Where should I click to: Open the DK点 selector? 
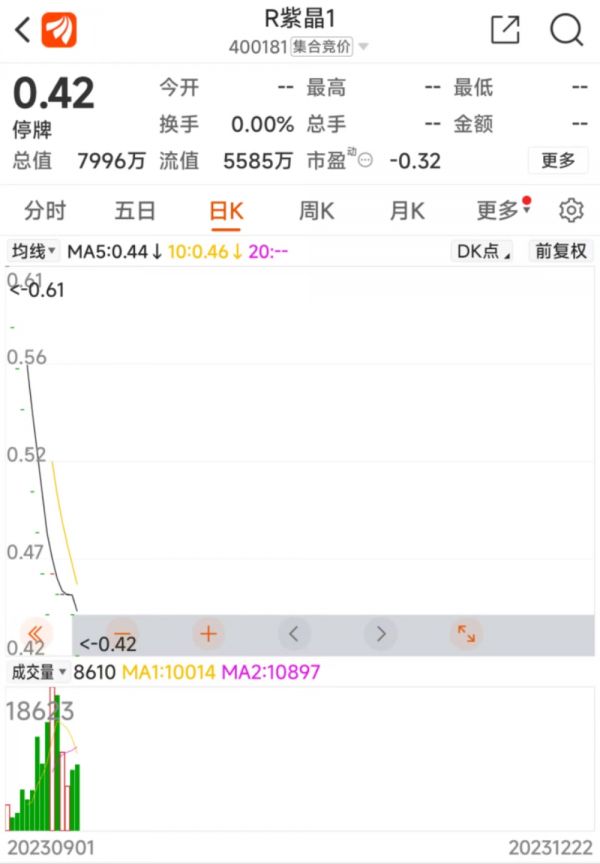click(x=483, y=251)
